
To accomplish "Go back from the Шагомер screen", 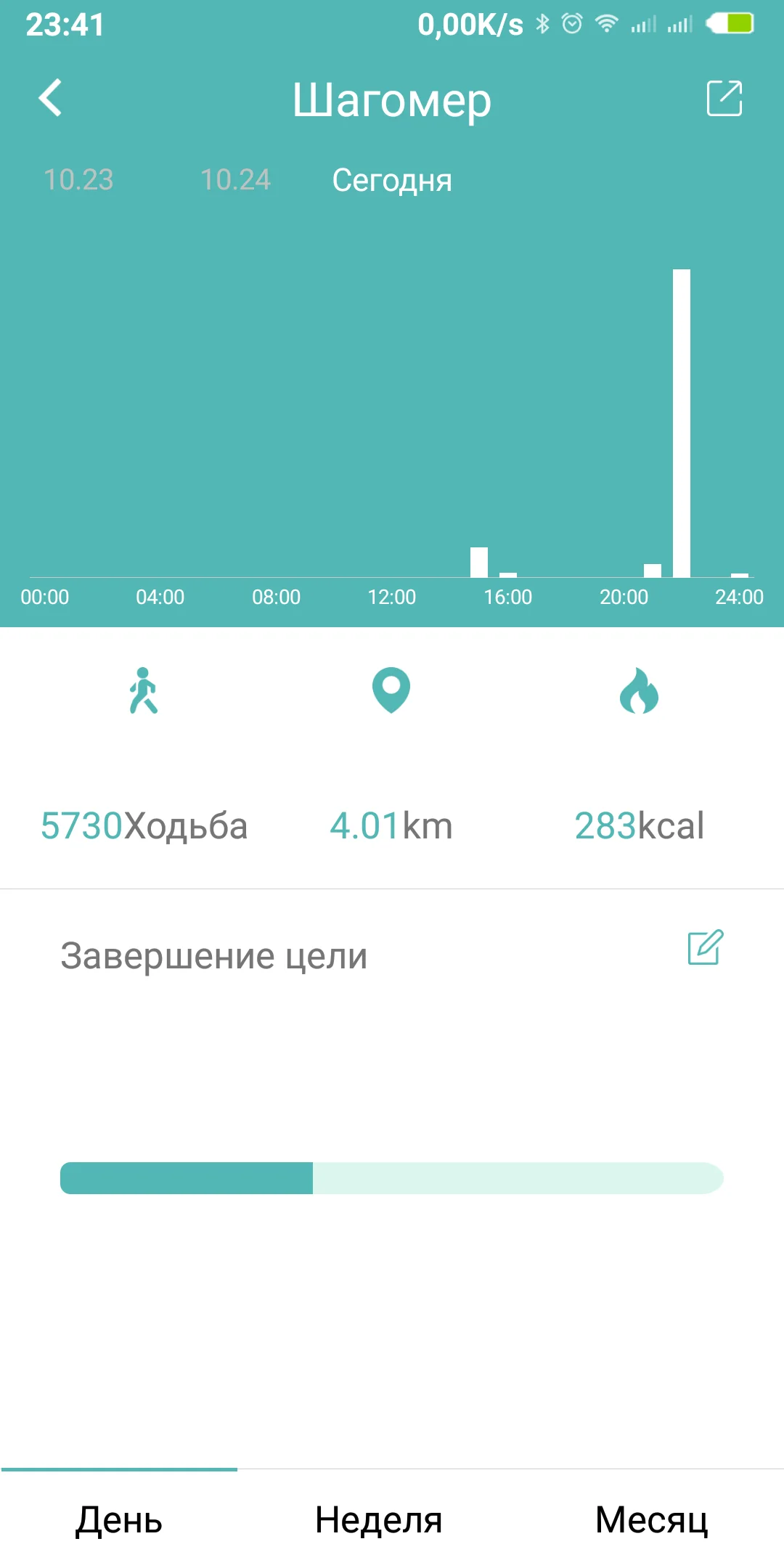I will tap(50, 98).
